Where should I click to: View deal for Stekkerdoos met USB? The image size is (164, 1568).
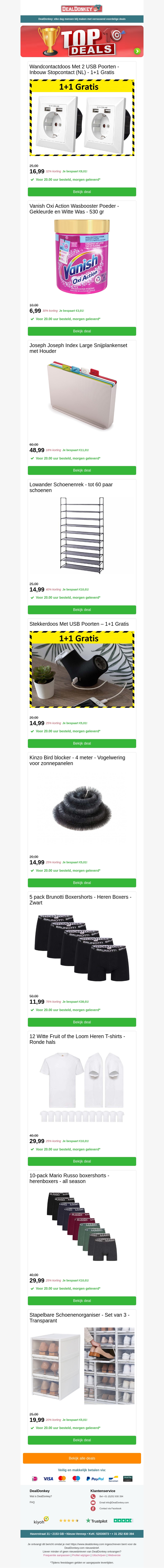pos(82,743)
